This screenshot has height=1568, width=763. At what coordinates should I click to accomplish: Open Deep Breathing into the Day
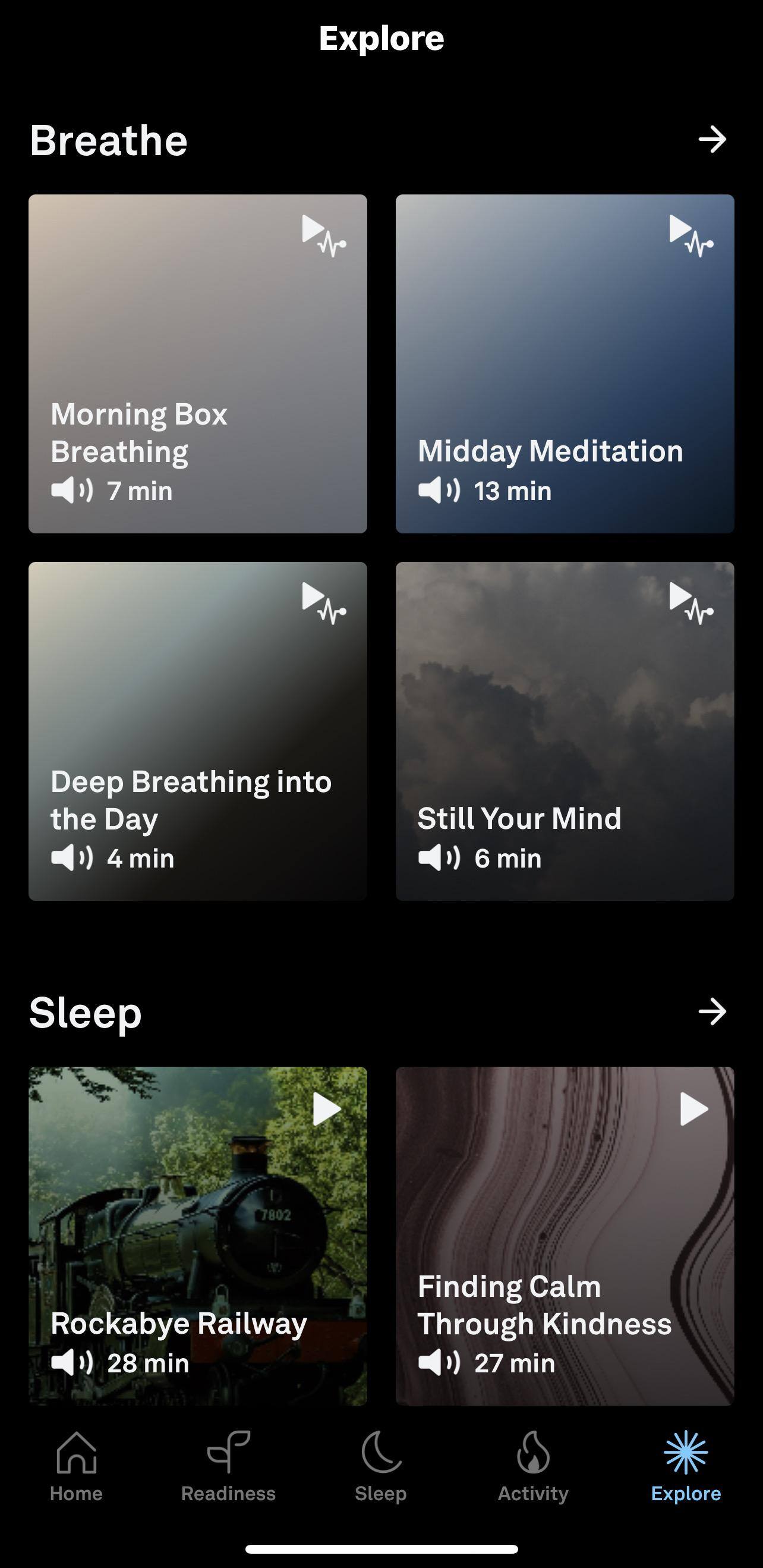(x=198, y=731)
